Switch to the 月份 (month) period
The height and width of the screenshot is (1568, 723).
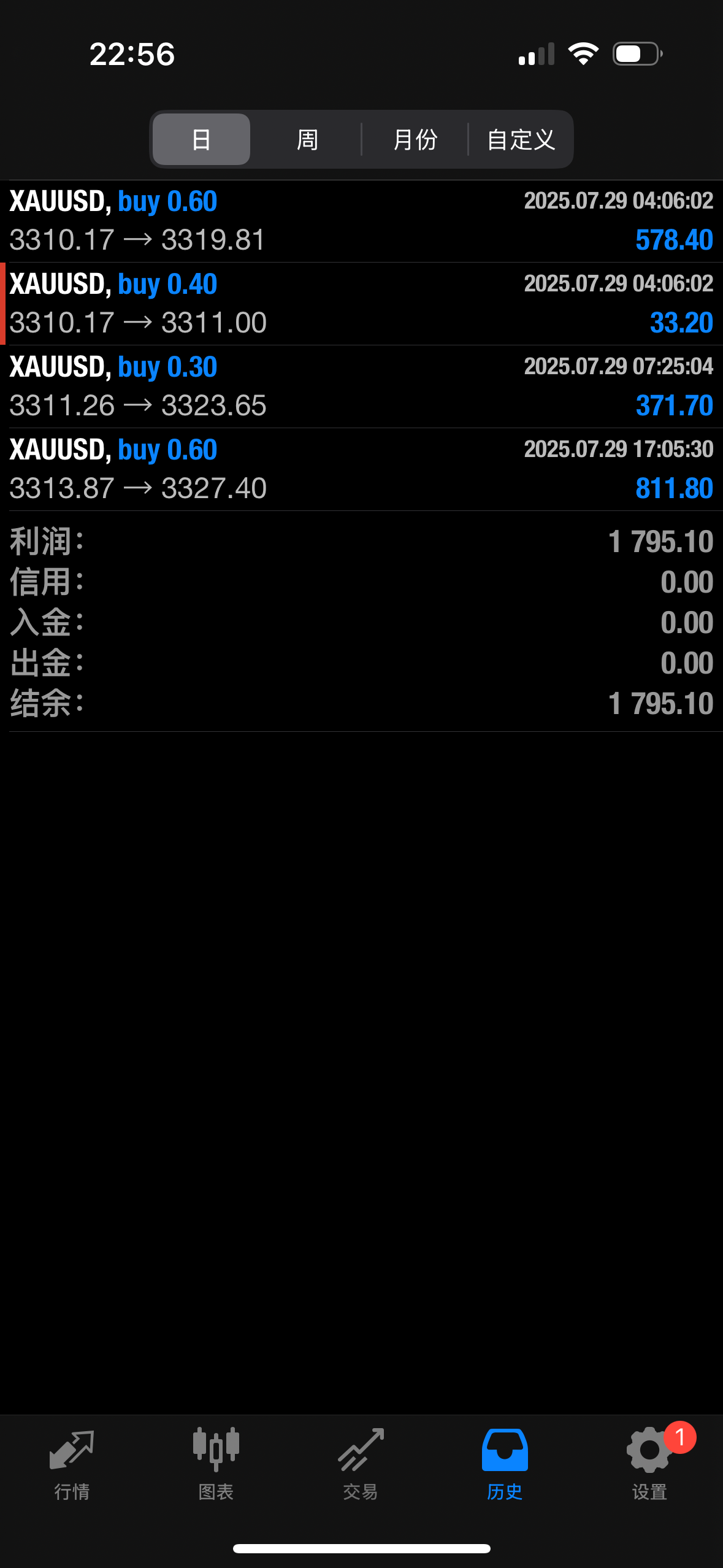[x=415, y=139]
